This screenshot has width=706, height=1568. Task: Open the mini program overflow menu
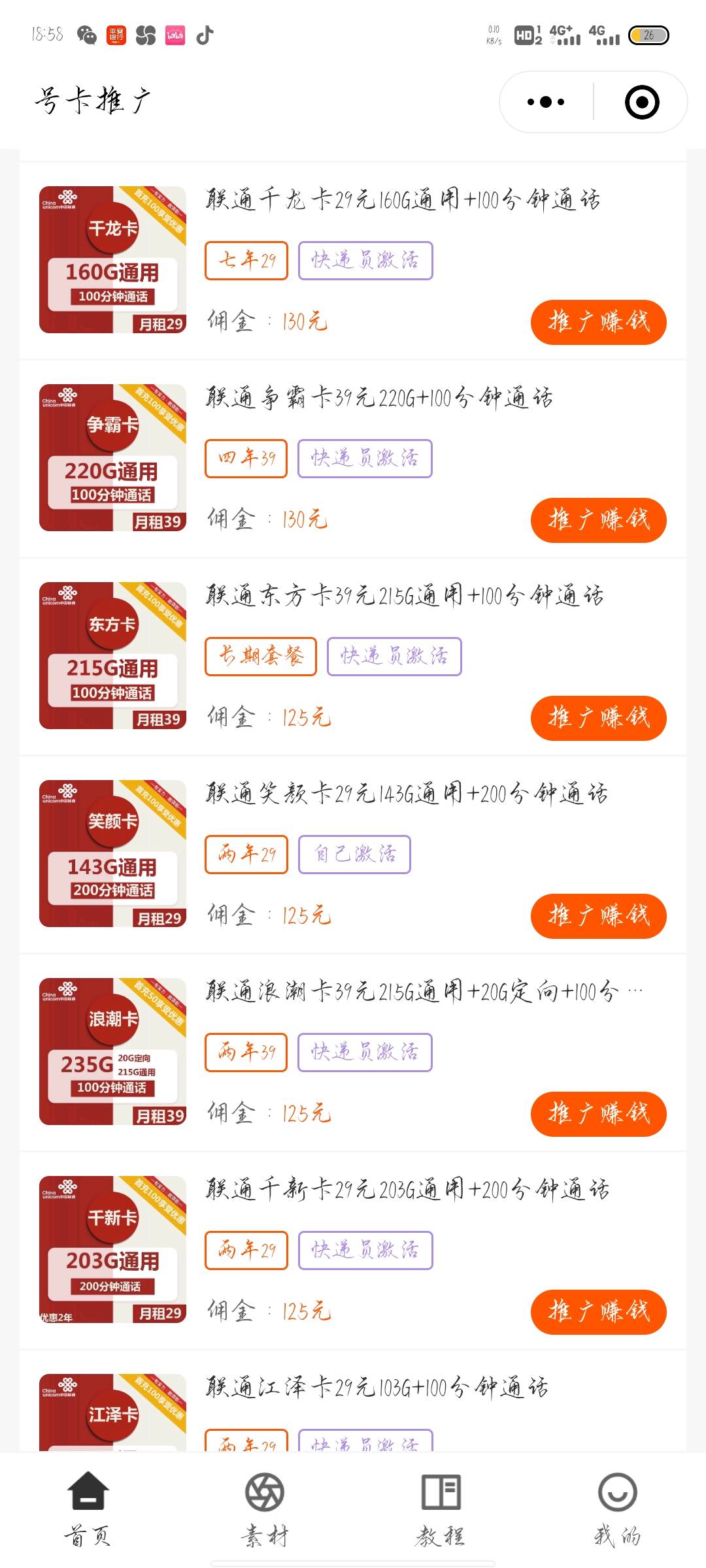(x=546, y=102)
